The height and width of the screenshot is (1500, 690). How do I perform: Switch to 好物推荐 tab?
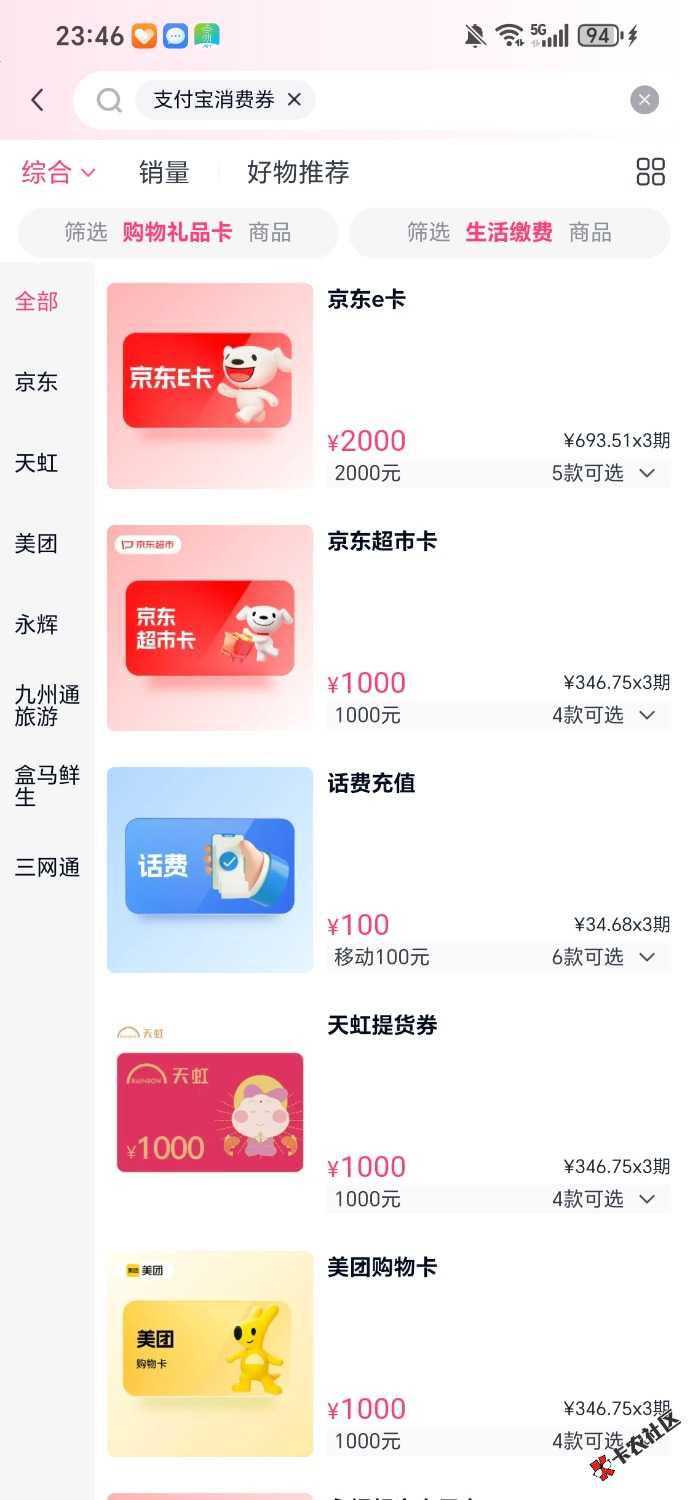tap(298, 172)
